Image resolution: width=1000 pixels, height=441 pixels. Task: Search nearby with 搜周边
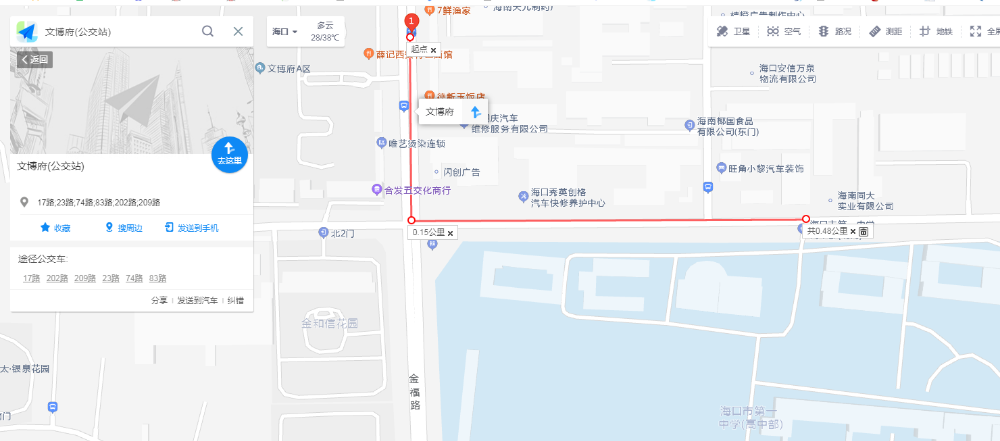coord(124,228)
